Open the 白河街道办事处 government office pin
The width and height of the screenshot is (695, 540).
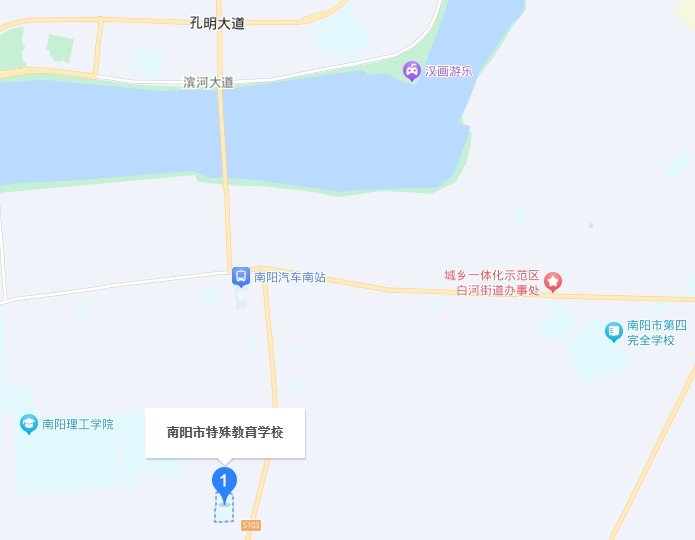[553, 282]
